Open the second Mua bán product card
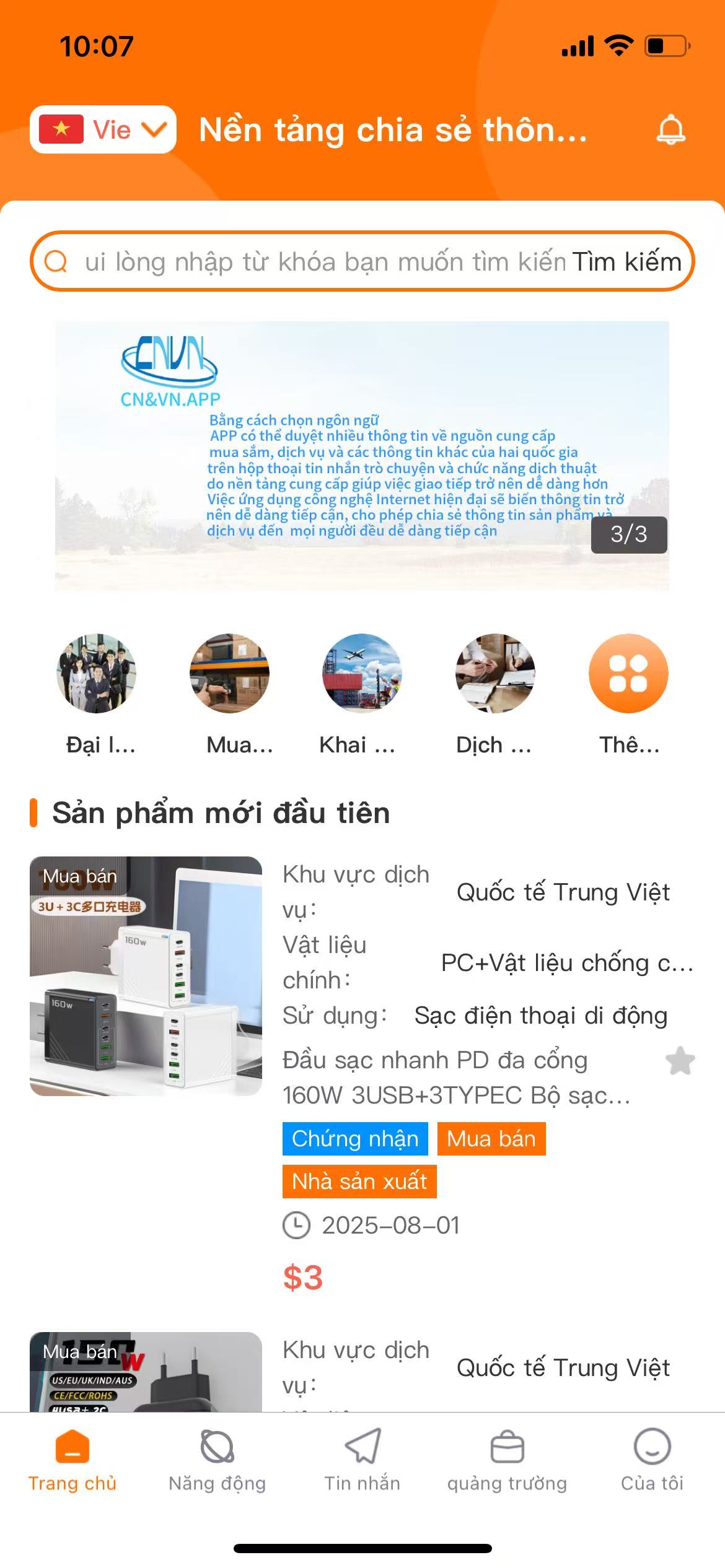This screenshot has width=725, height=1568. click(146, 1371)
